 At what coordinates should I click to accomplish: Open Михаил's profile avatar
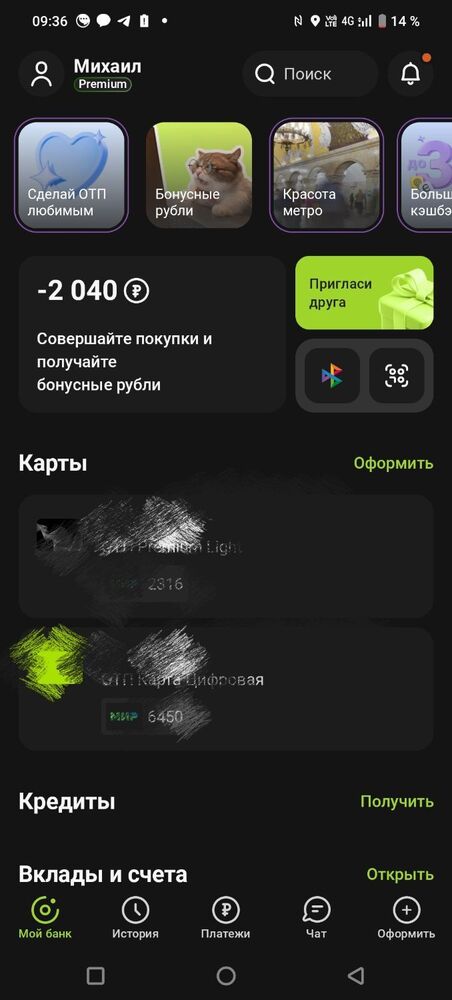[x=41, y=74]
